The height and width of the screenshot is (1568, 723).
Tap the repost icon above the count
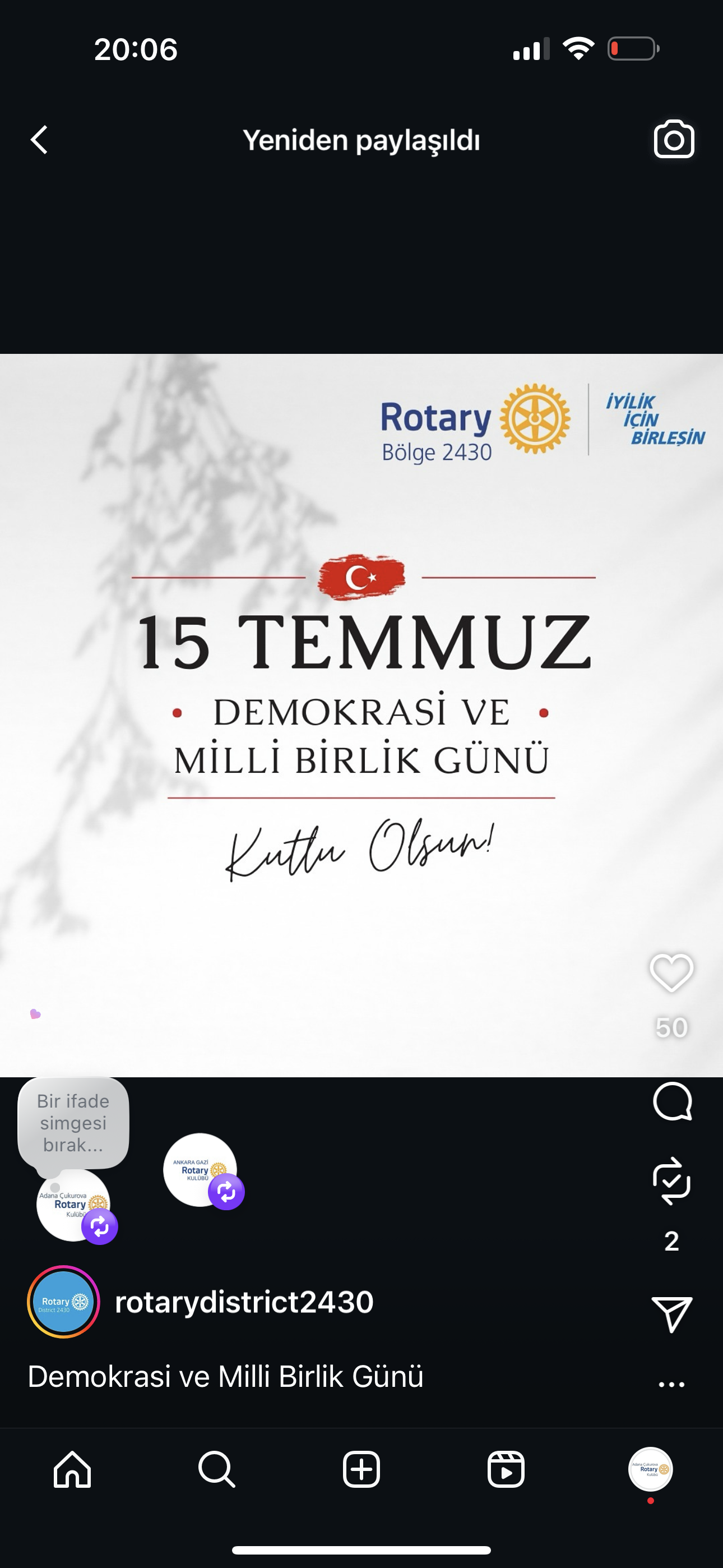click(671, 1181)
